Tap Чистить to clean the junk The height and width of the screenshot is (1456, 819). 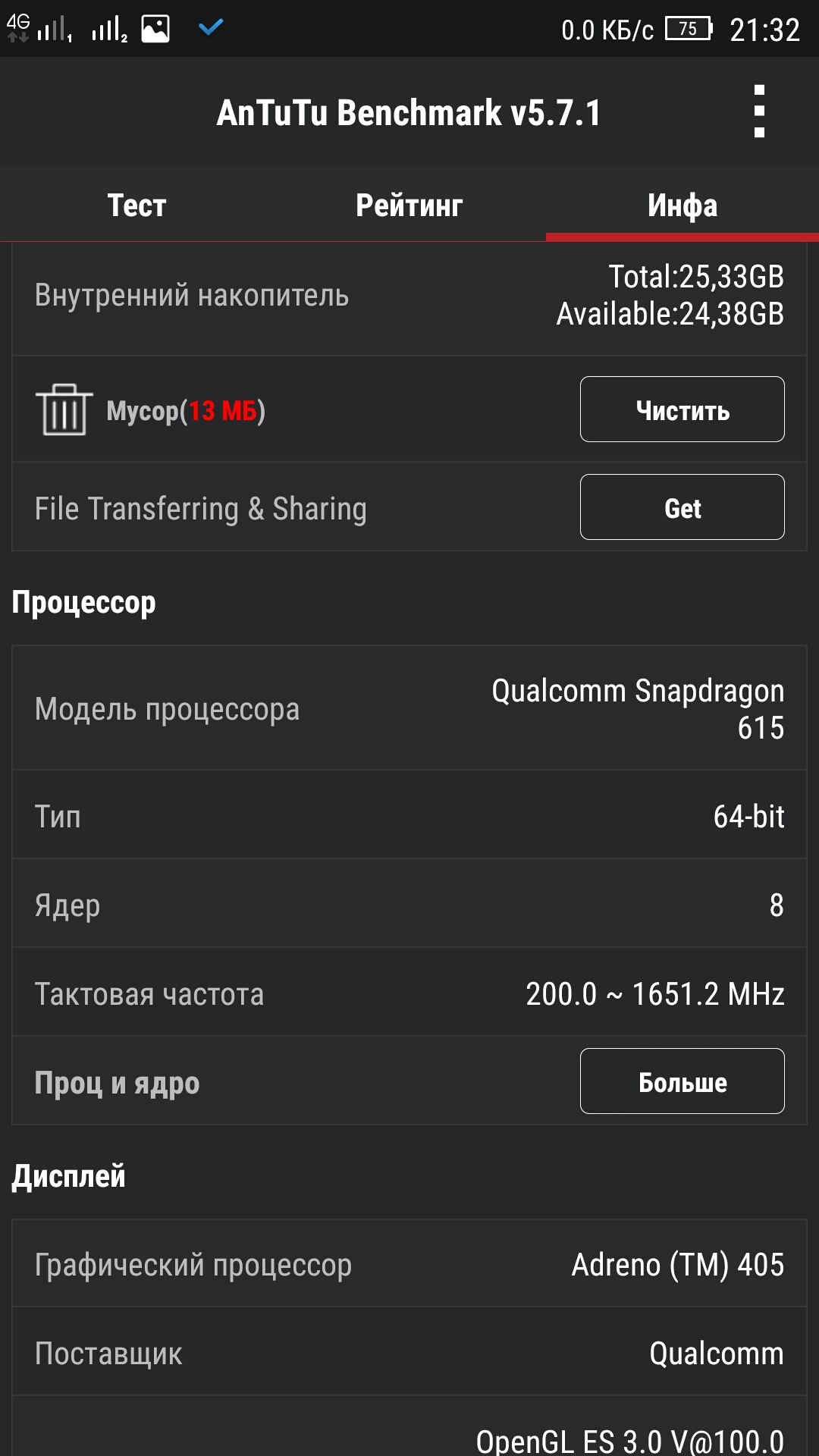682,409
